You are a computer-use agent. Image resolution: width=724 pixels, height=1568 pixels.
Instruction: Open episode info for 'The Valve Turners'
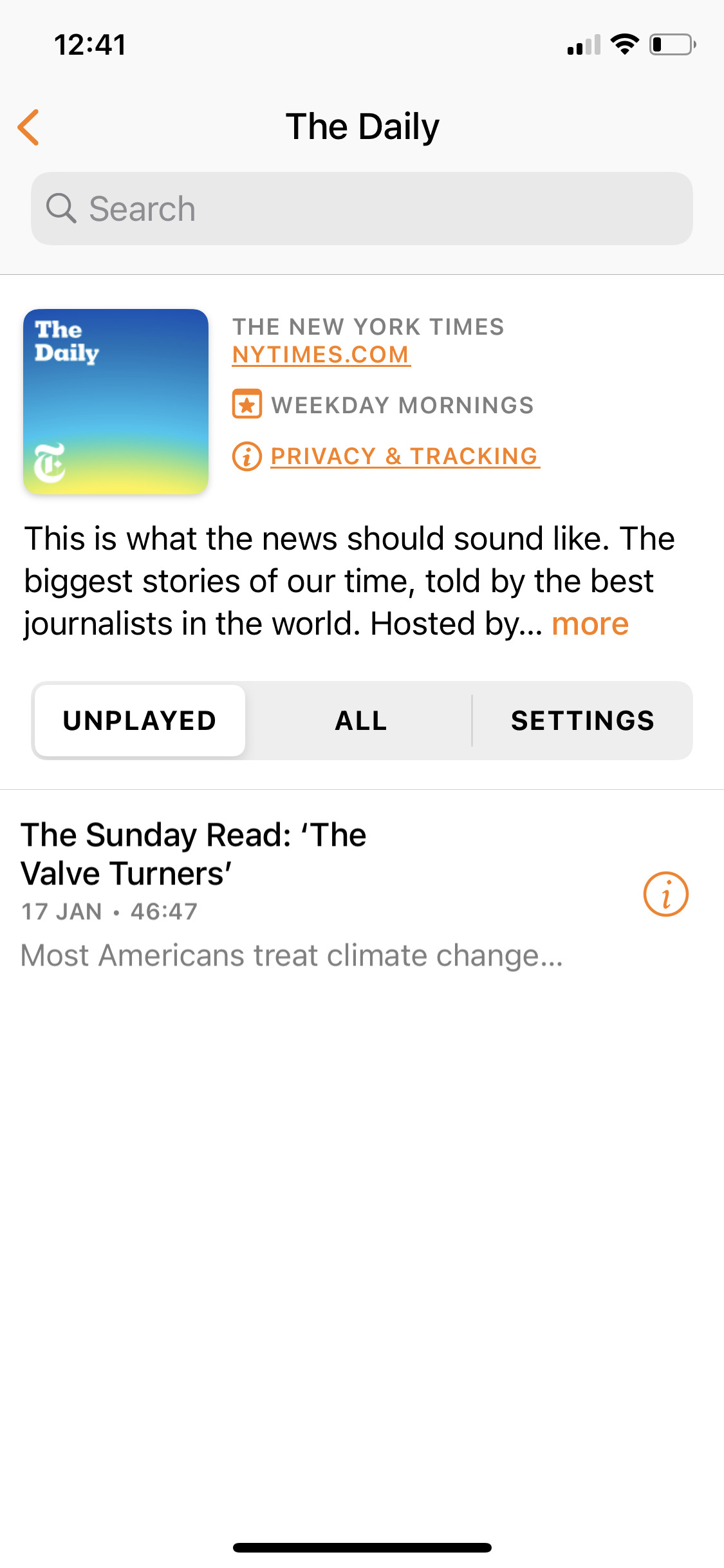(666, 893)
